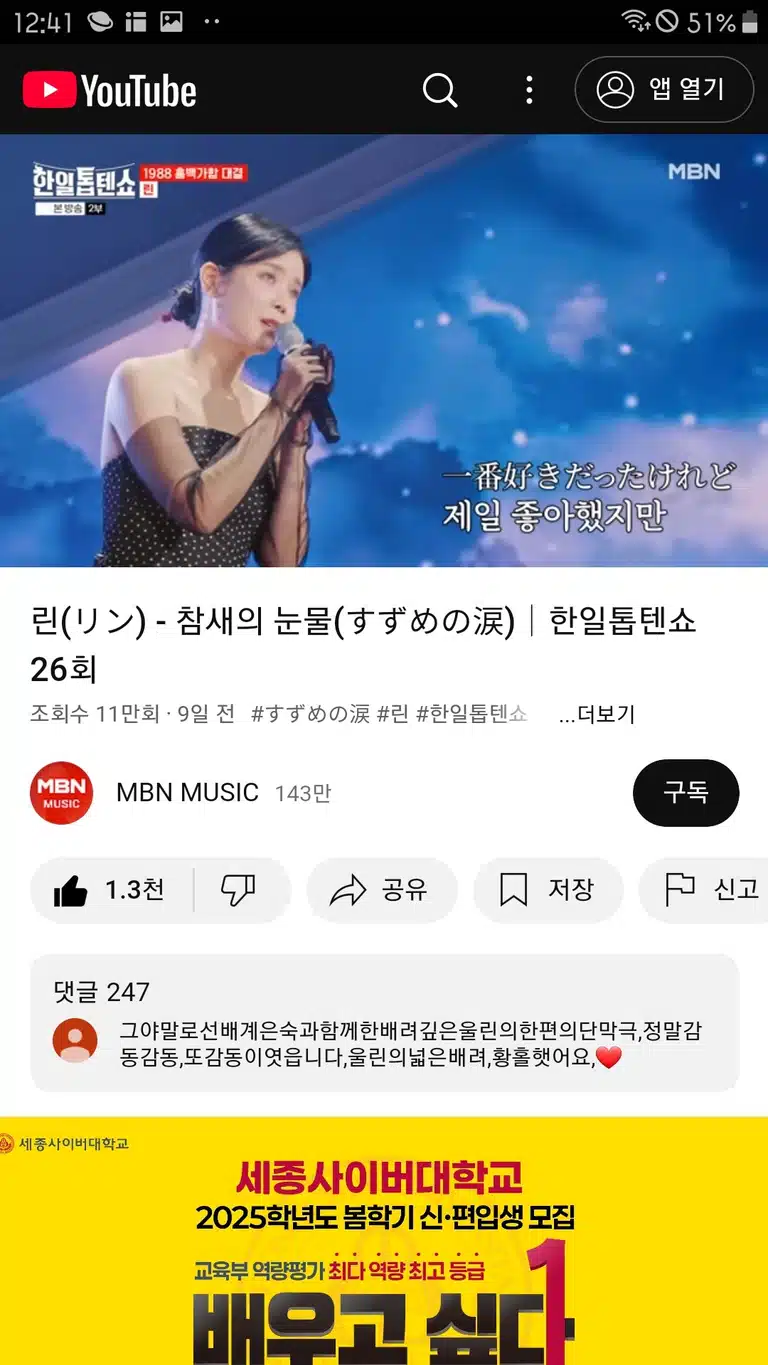Tap the #한일톱텐쇼 hashtag

[471, 714]
